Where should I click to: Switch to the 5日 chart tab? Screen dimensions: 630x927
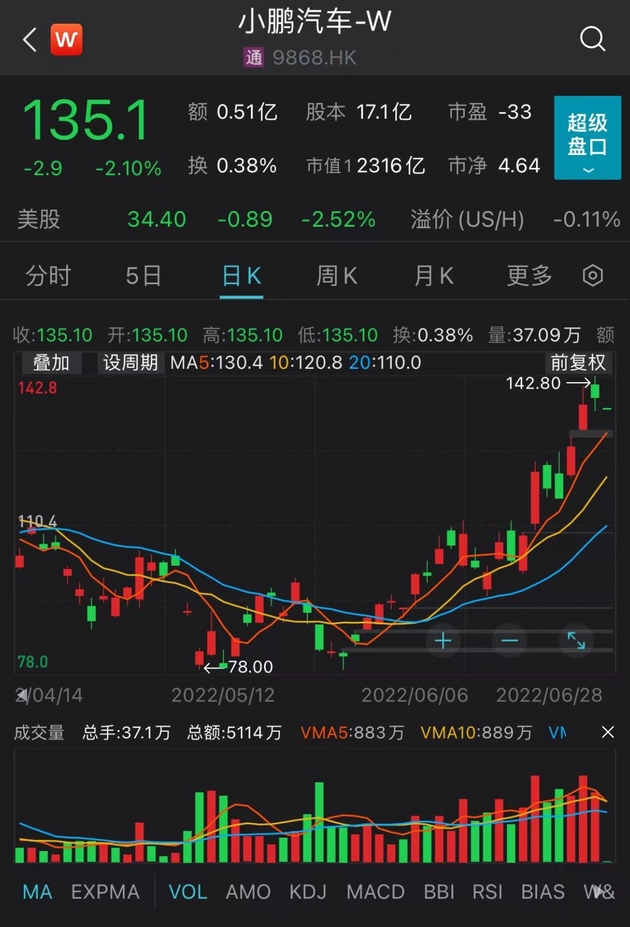[143, 276]
